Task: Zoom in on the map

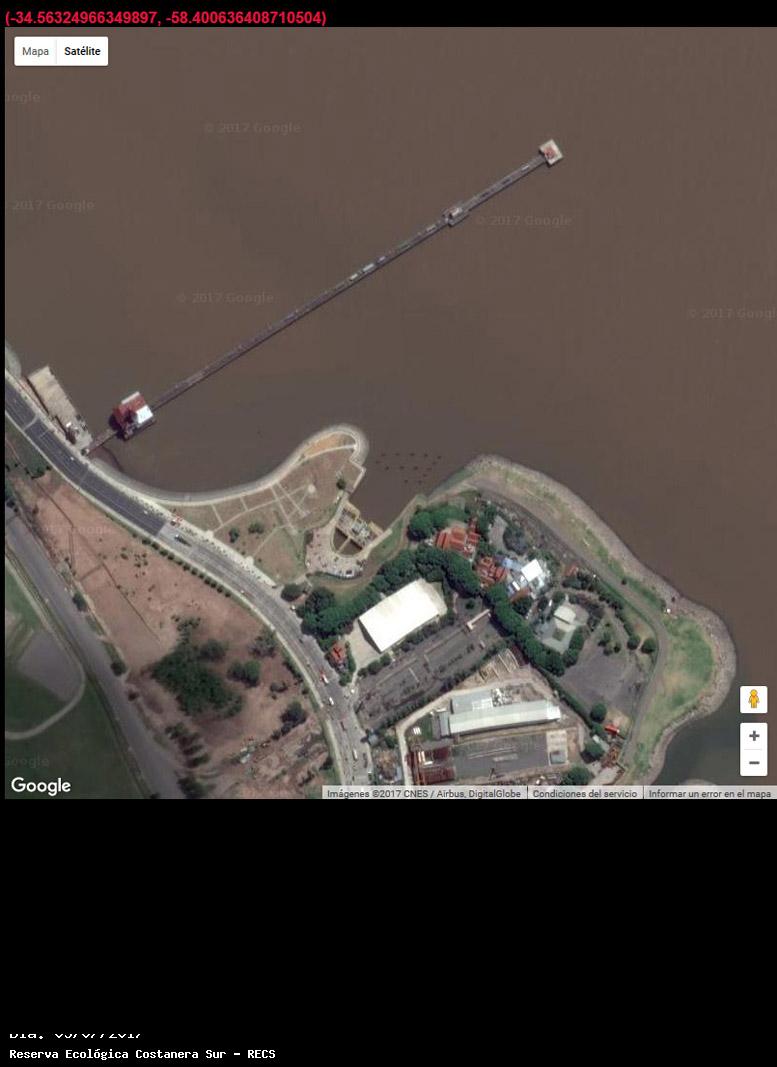Action: click(754, 736)
